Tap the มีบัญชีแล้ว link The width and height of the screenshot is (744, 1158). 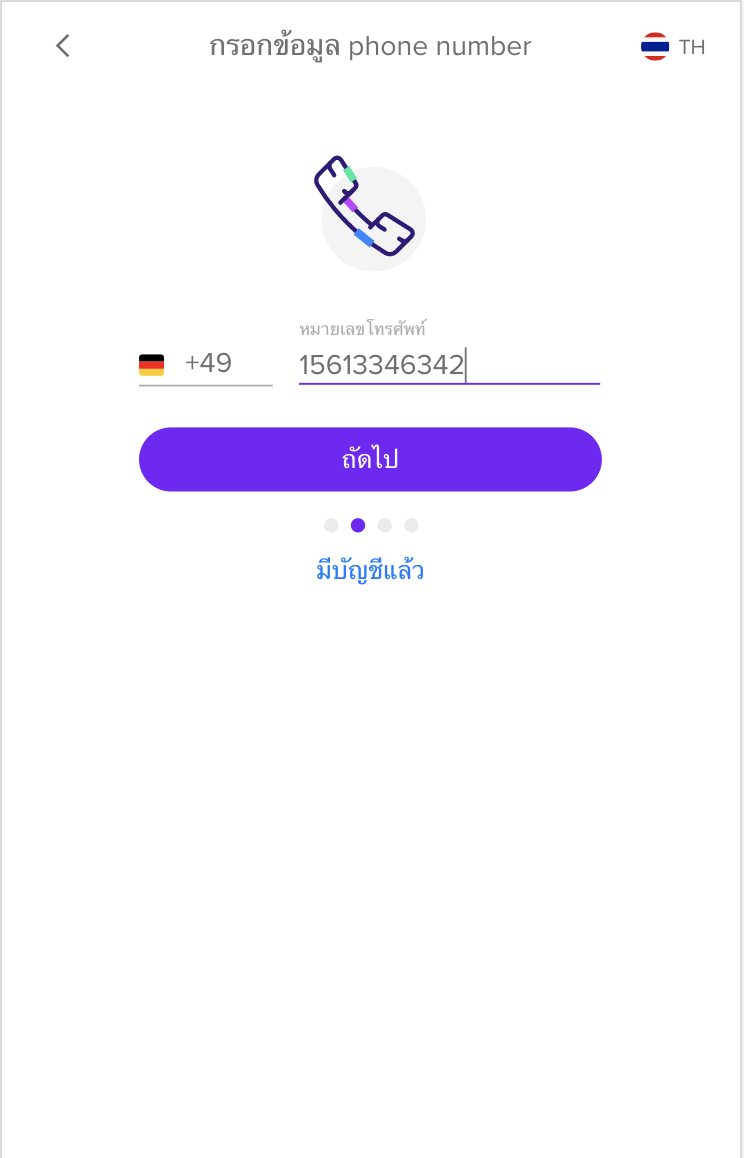[x=370, y=571]
